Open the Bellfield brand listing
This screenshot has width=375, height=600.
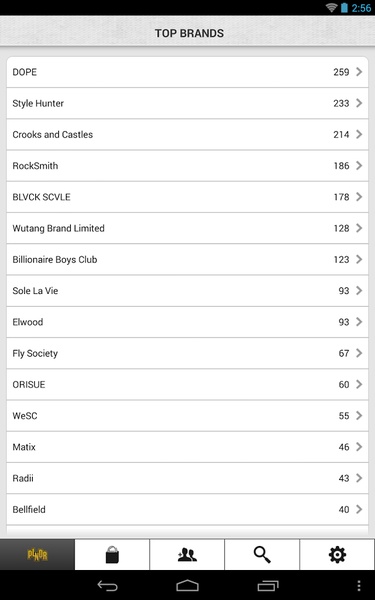188,510
